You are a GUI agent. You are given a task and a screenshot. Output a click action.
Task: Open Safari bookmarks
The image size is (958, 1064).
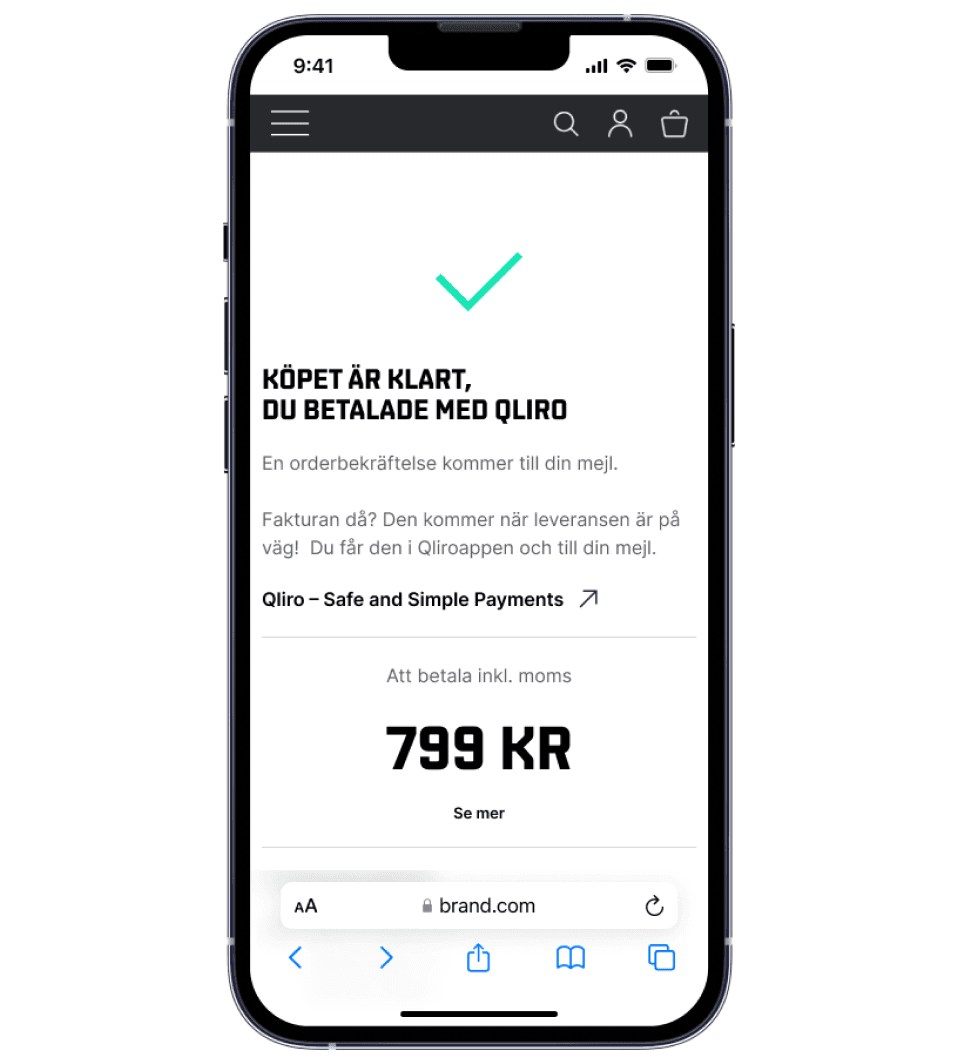tap(570, 958)
